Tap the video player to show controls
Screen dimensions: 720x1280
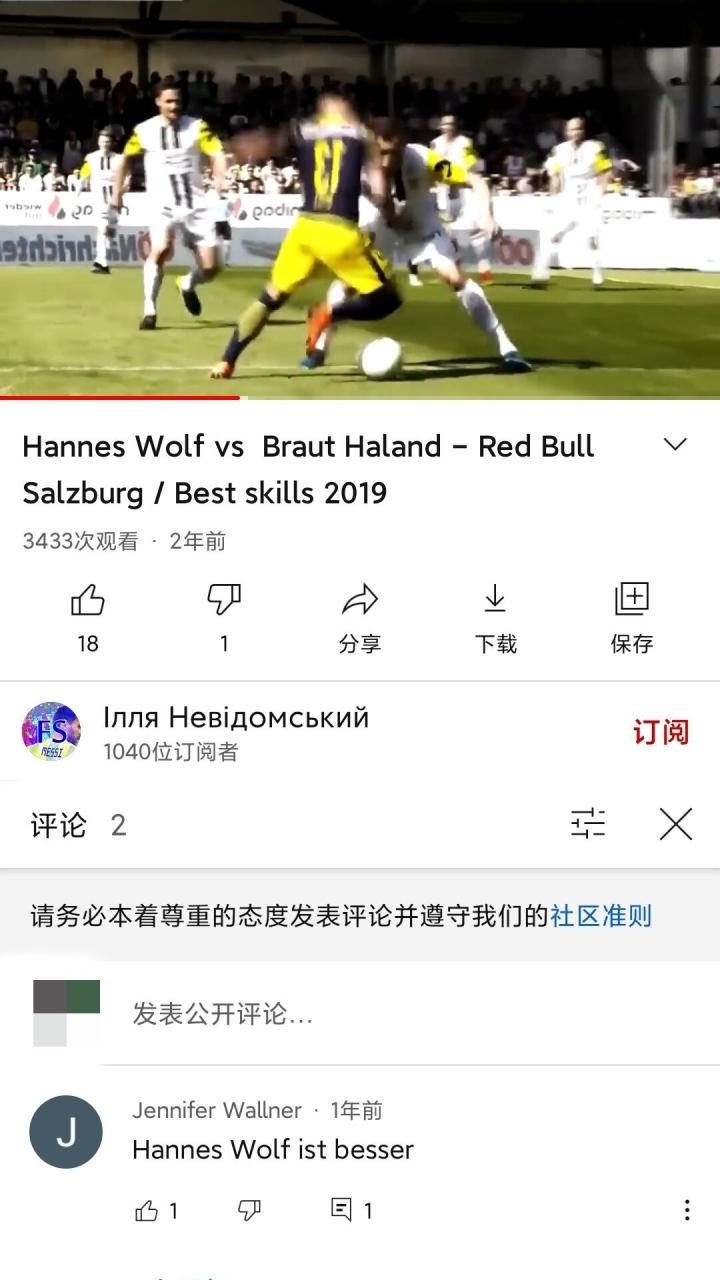point(360,200)
